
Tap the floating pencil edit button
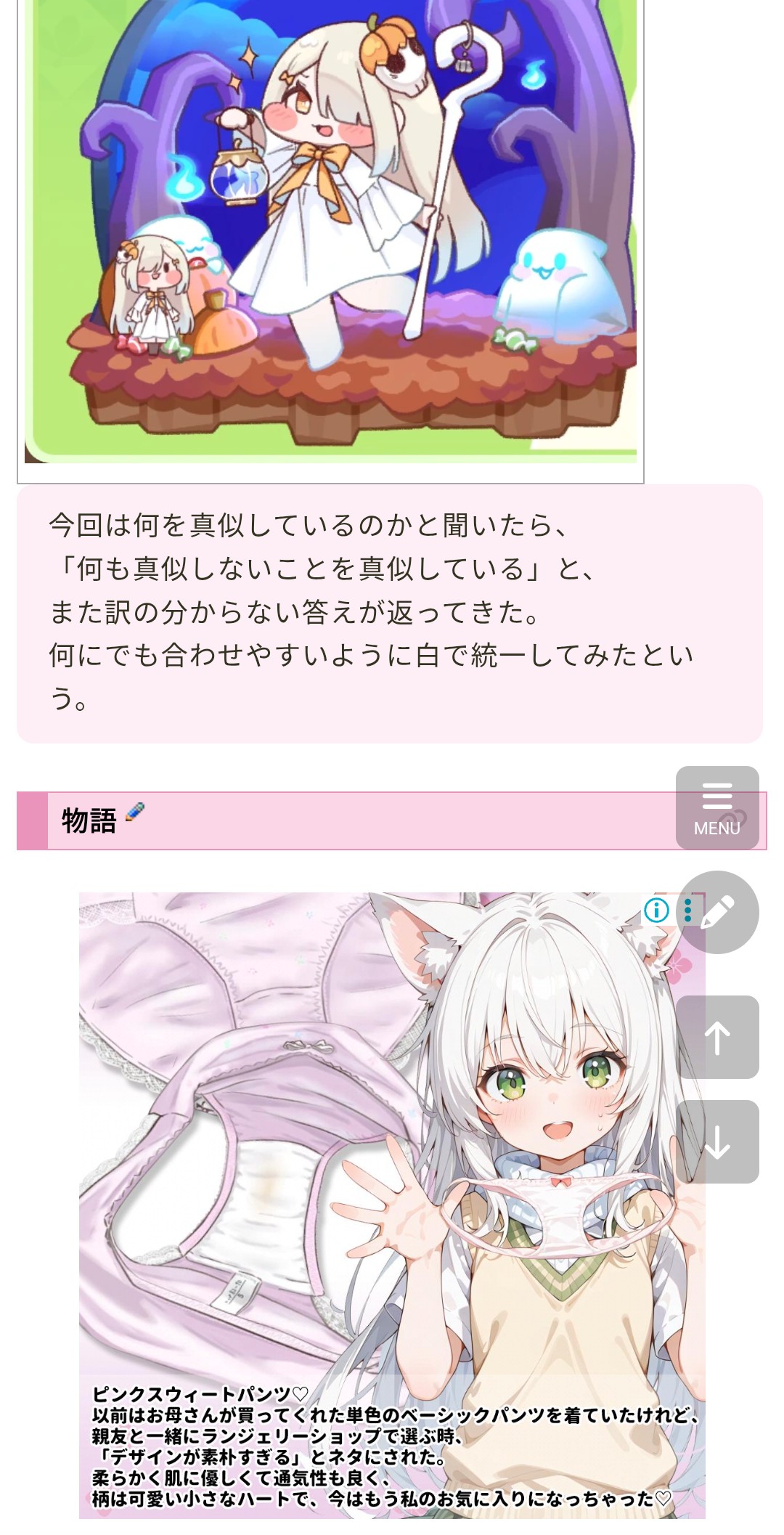[717, 912]
